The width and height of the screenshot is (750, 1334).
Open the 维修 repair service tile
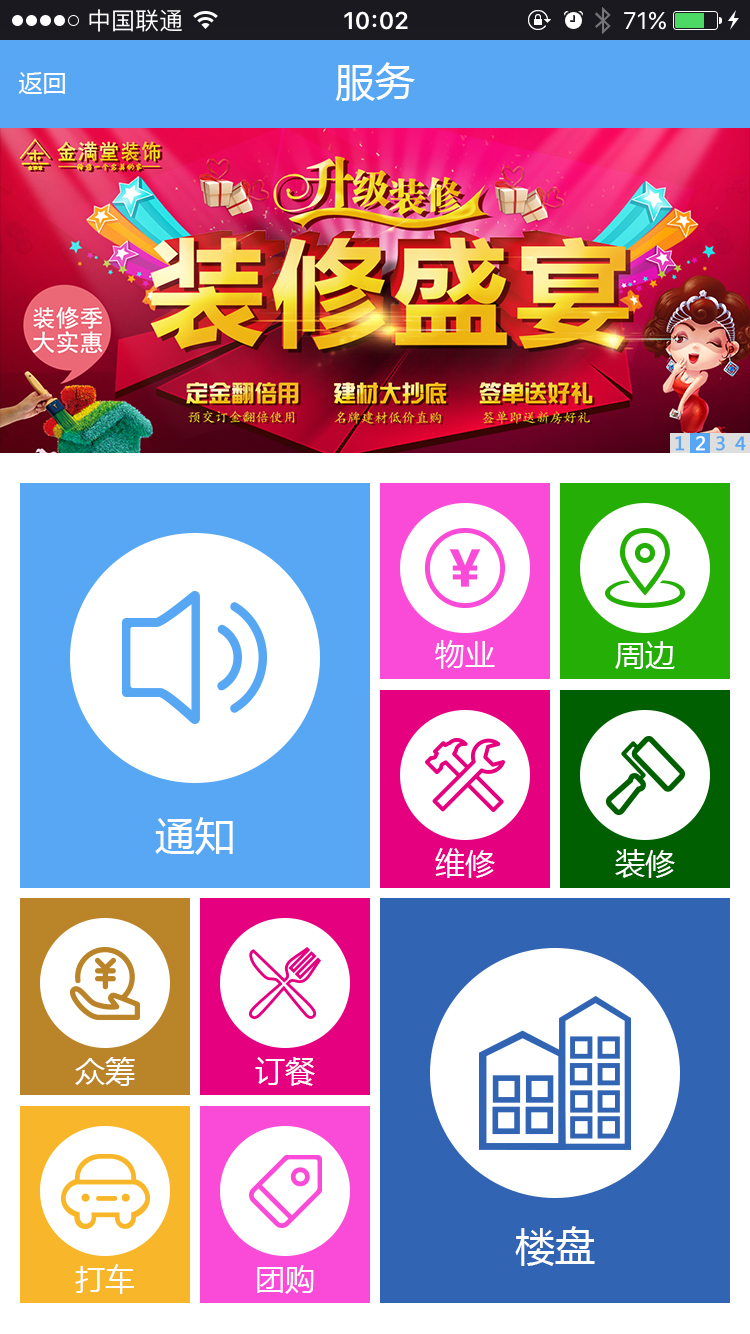[x=465, y=788]
